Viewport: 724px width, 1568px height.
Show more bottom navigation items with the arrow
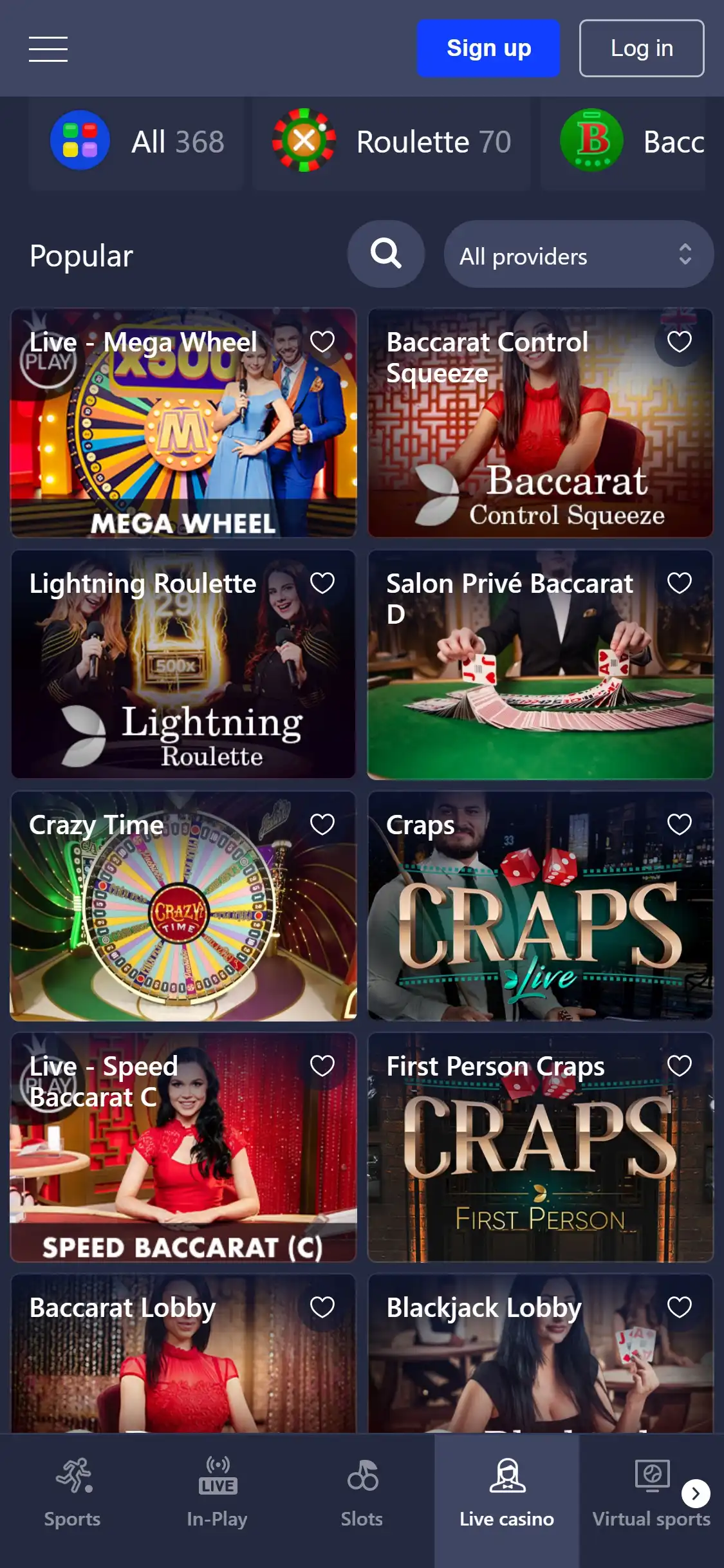(696, 1494)
